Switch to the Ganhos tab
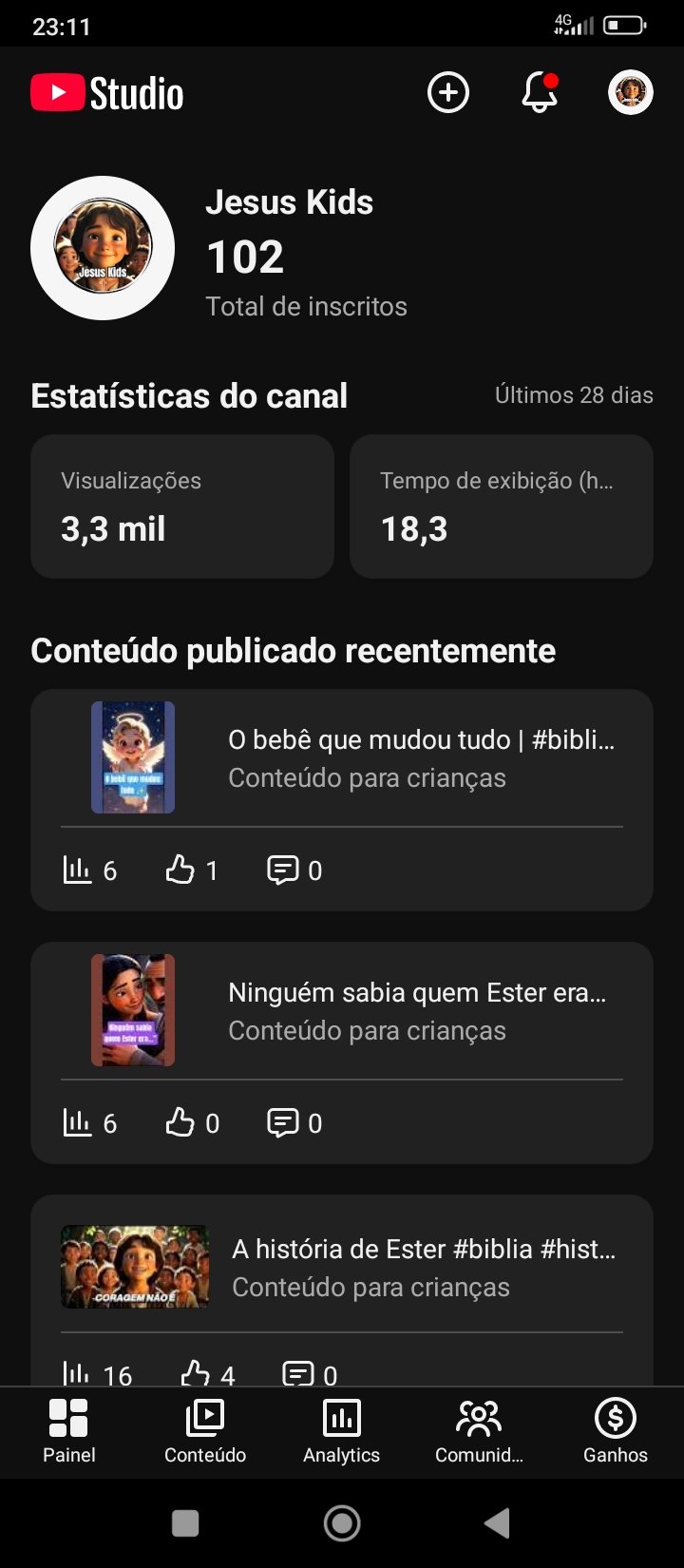Viewport: 684px width, 1568px height. [x=616, y=1430]
